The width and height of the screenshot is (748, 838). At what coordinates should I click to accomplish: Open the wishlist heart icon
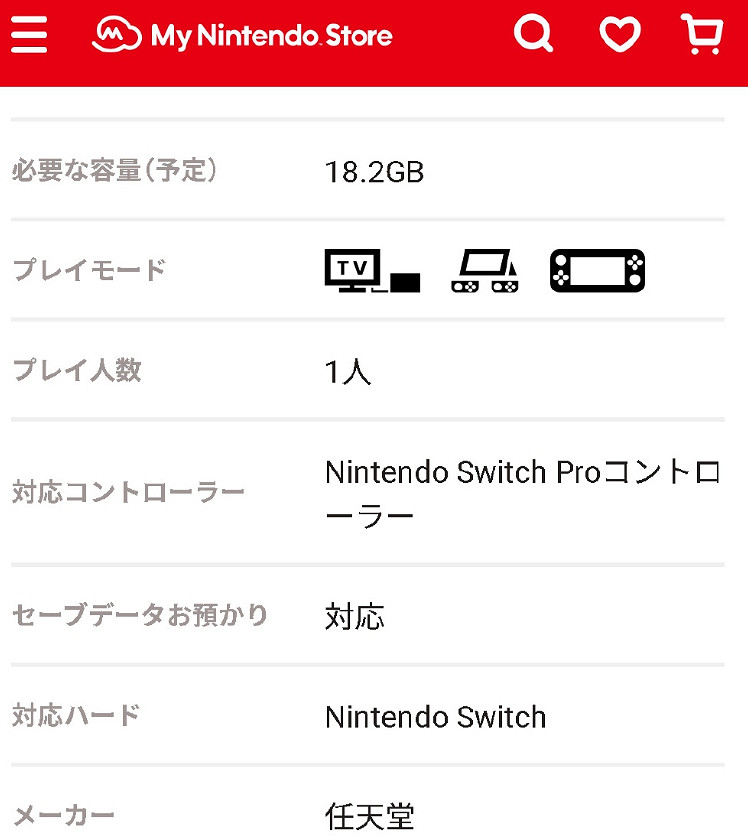click(x=619, y=33)
